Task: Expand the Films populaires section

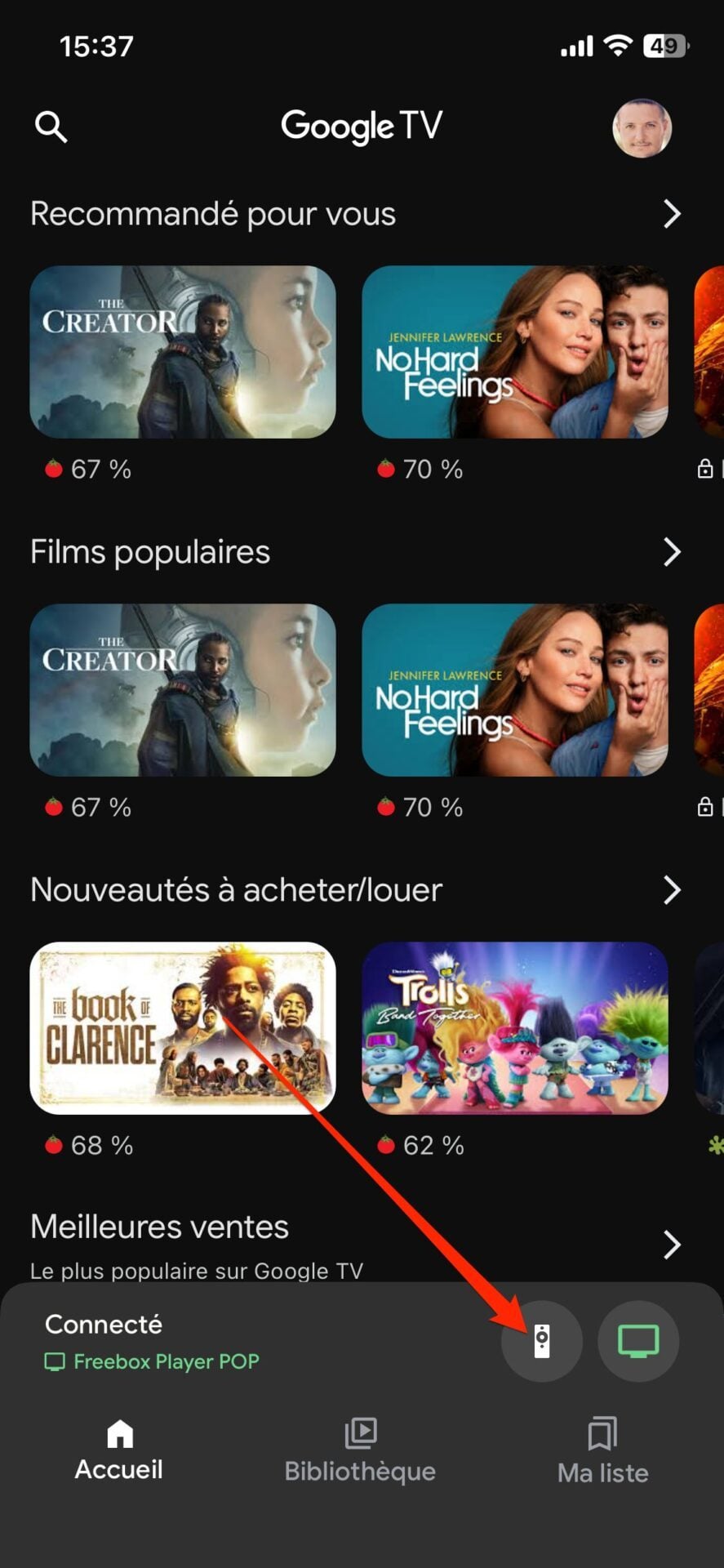Action: 671,552
